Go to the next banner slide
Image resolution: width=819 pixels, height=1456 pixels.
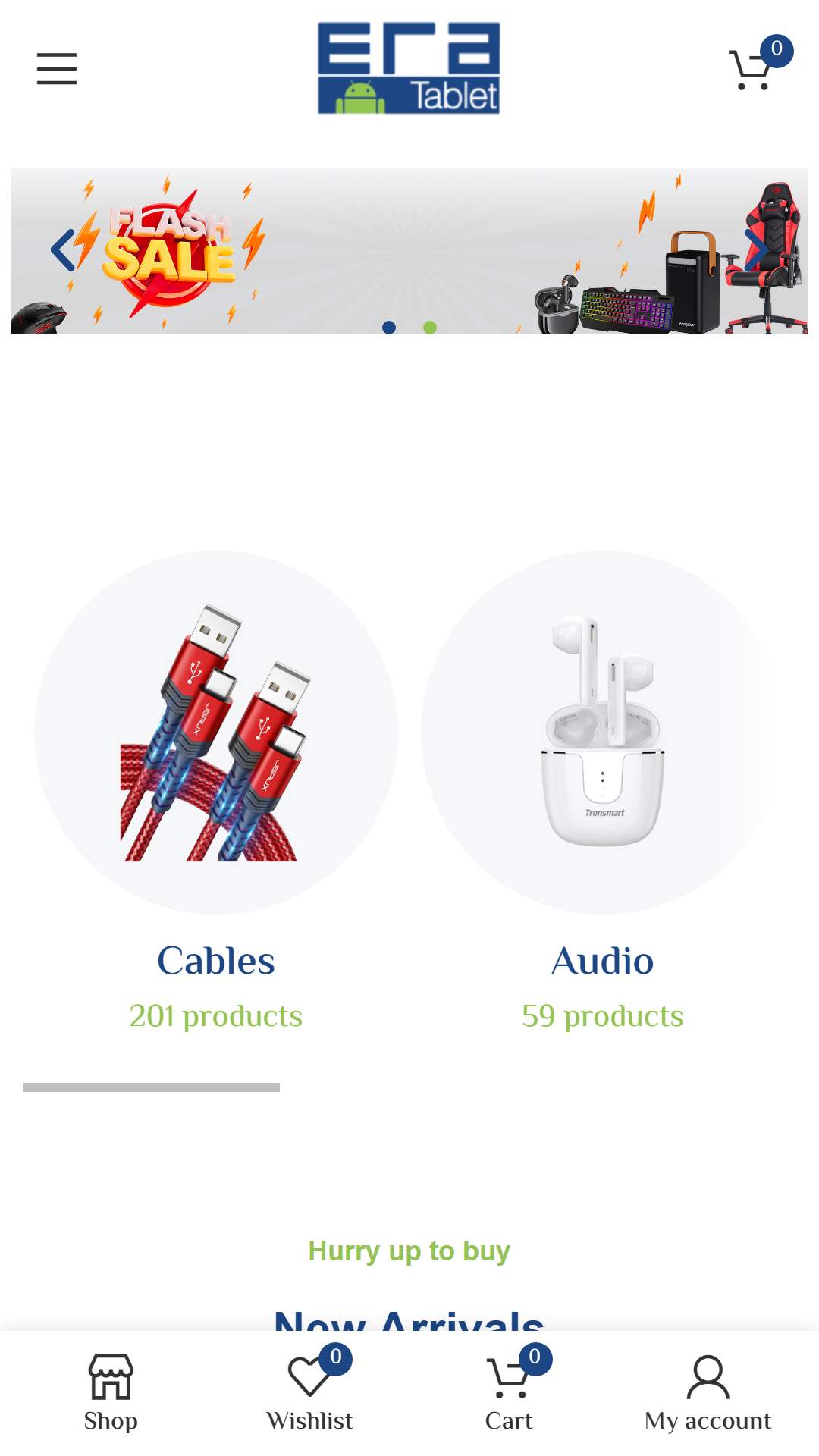[x=755, y=249]
